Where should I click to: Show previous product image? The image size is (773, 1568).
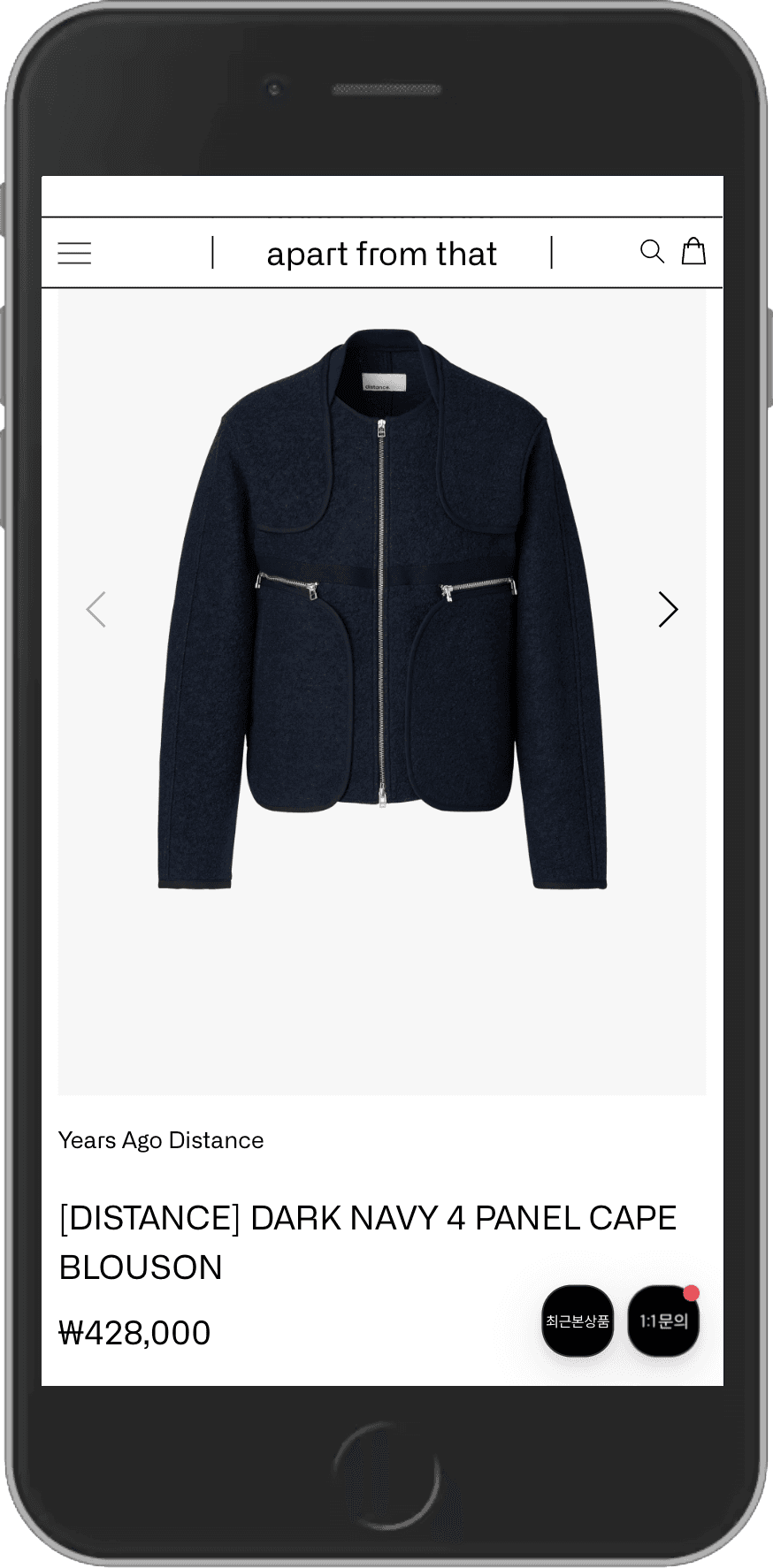click(96, 609)
